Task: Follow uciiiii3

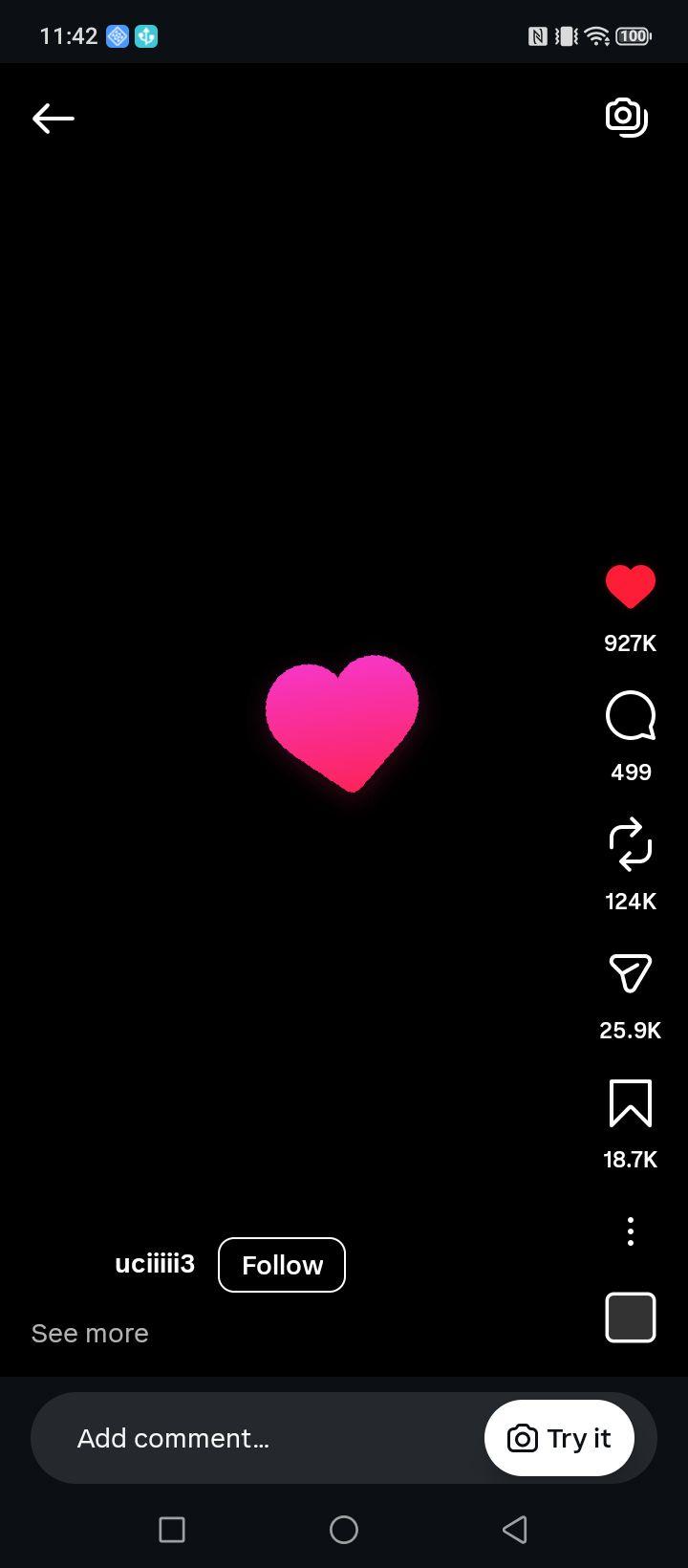Action: click(x=282, y=1265)
